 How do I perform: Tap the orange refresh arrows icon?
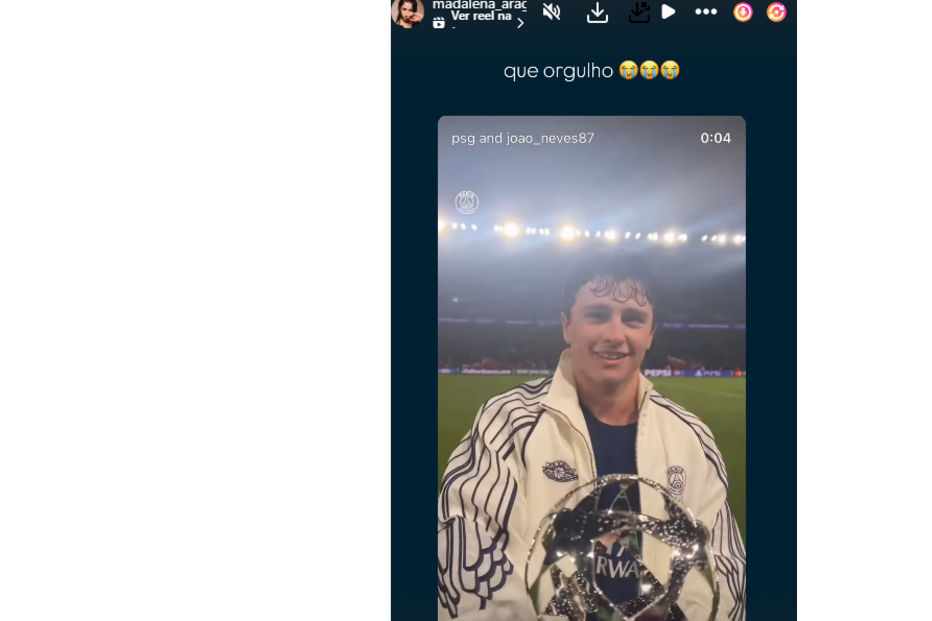[776, 12]
